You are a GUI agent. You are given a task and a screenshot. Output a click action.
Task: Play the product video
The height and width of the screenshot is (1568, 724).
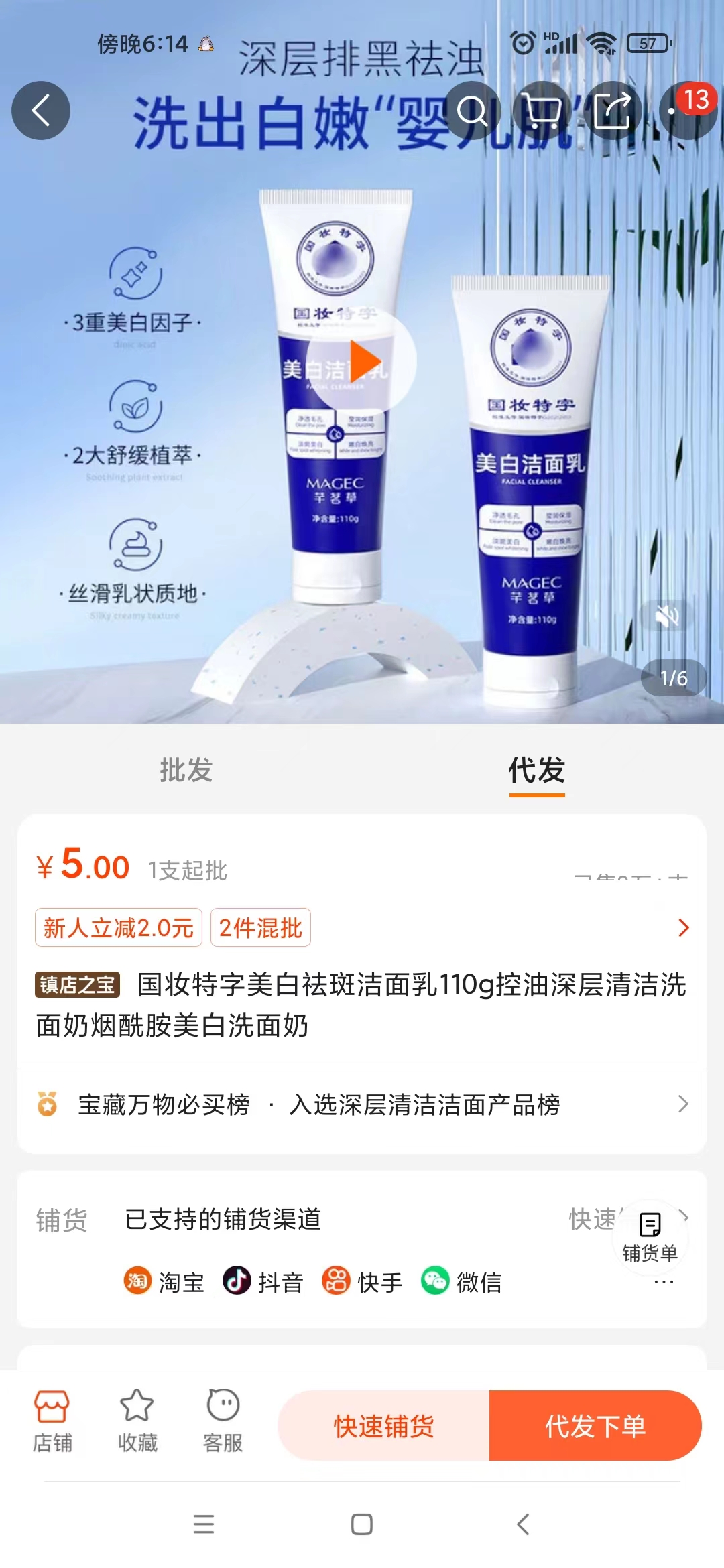click(362, 362)
